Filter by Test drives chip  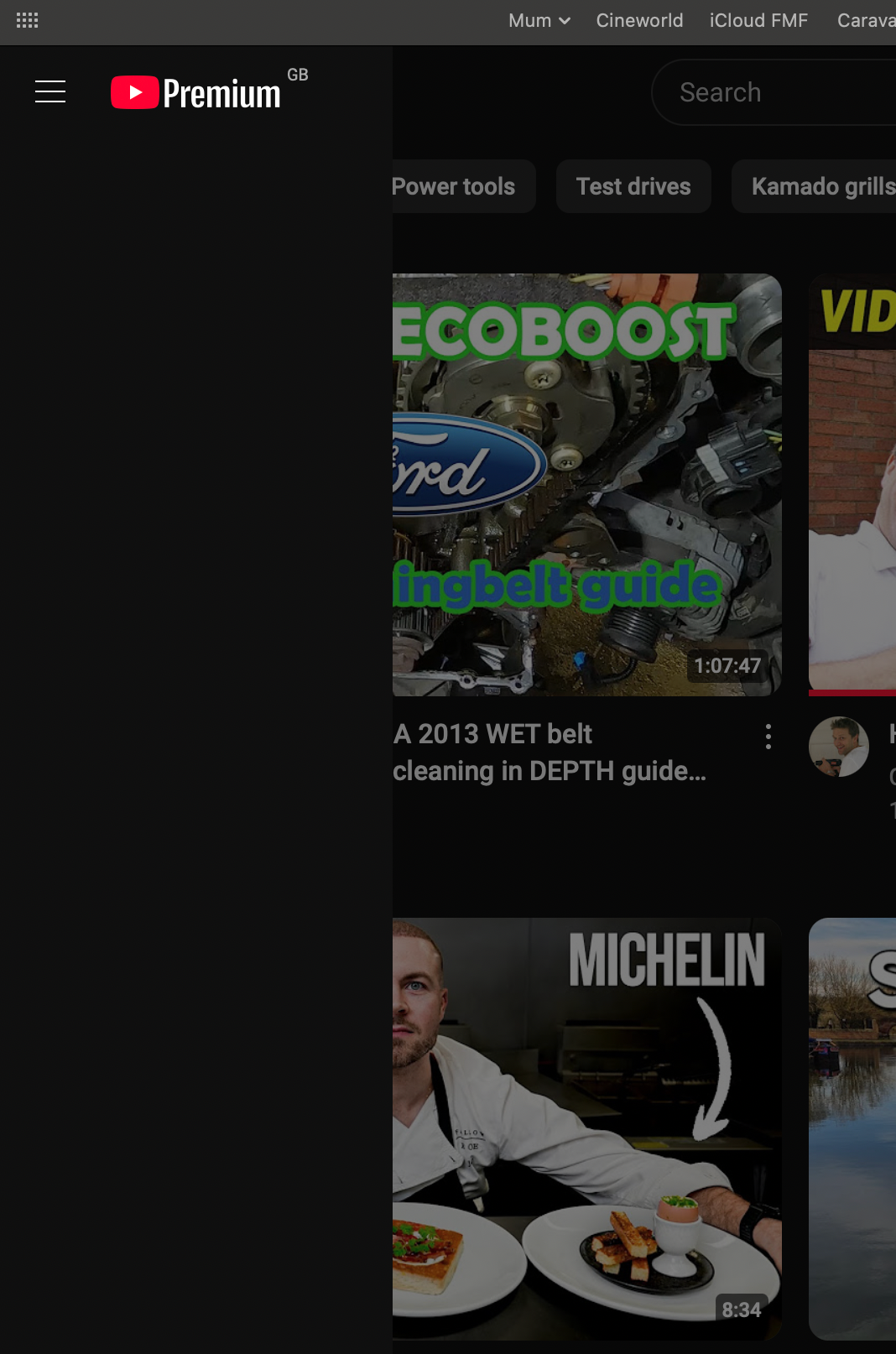click(633, 186)
